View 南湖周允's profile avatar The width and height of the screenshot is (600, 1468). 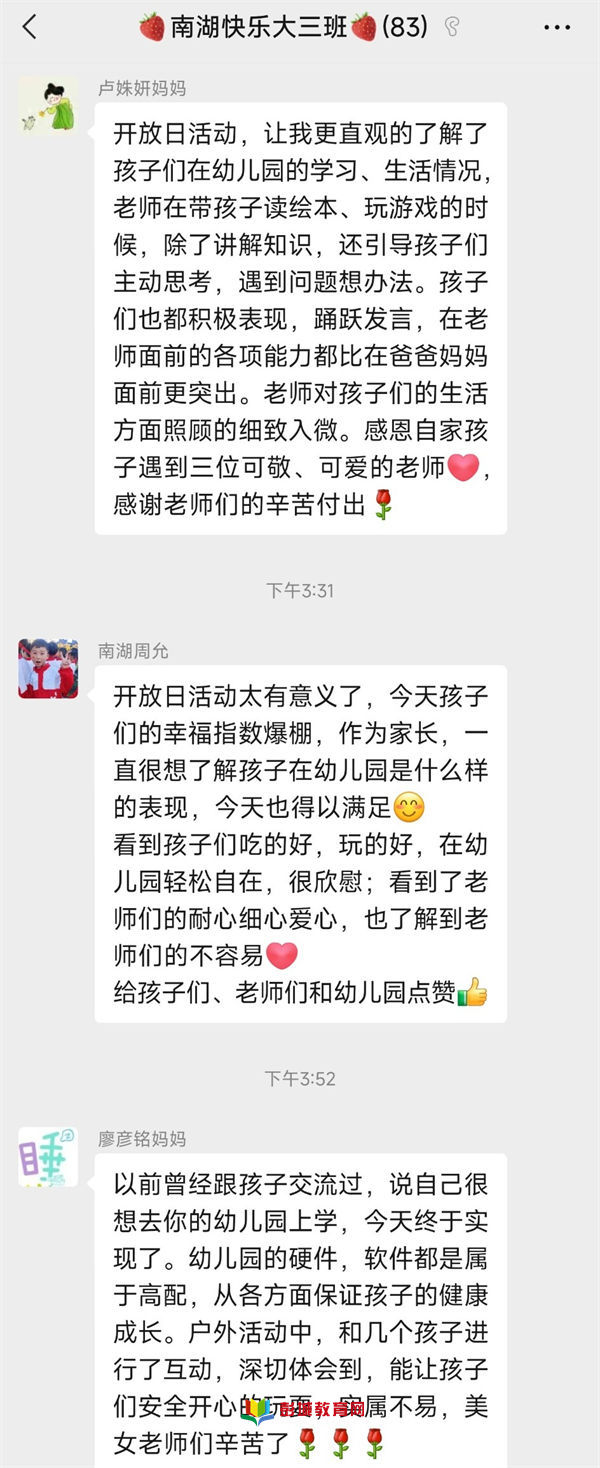click(x=48, y=668)
